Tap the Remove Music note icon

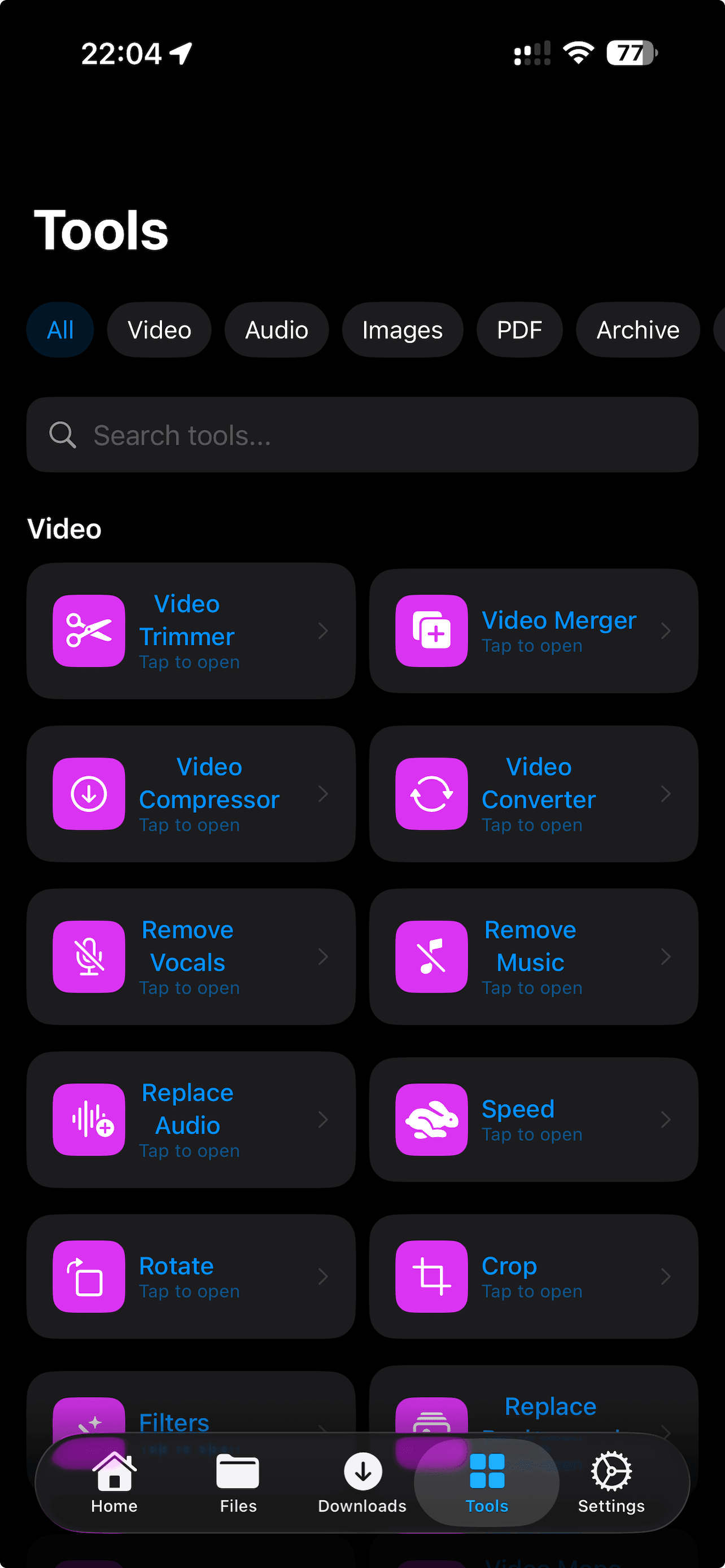[x=431, y=956]
